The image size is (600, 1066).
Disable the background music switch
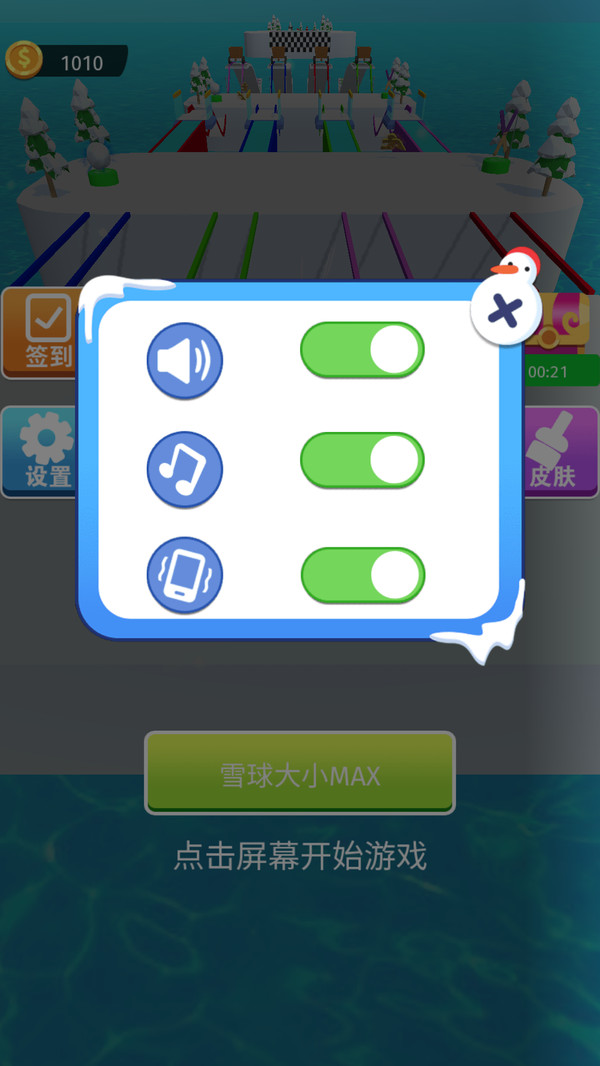(362, 460)
